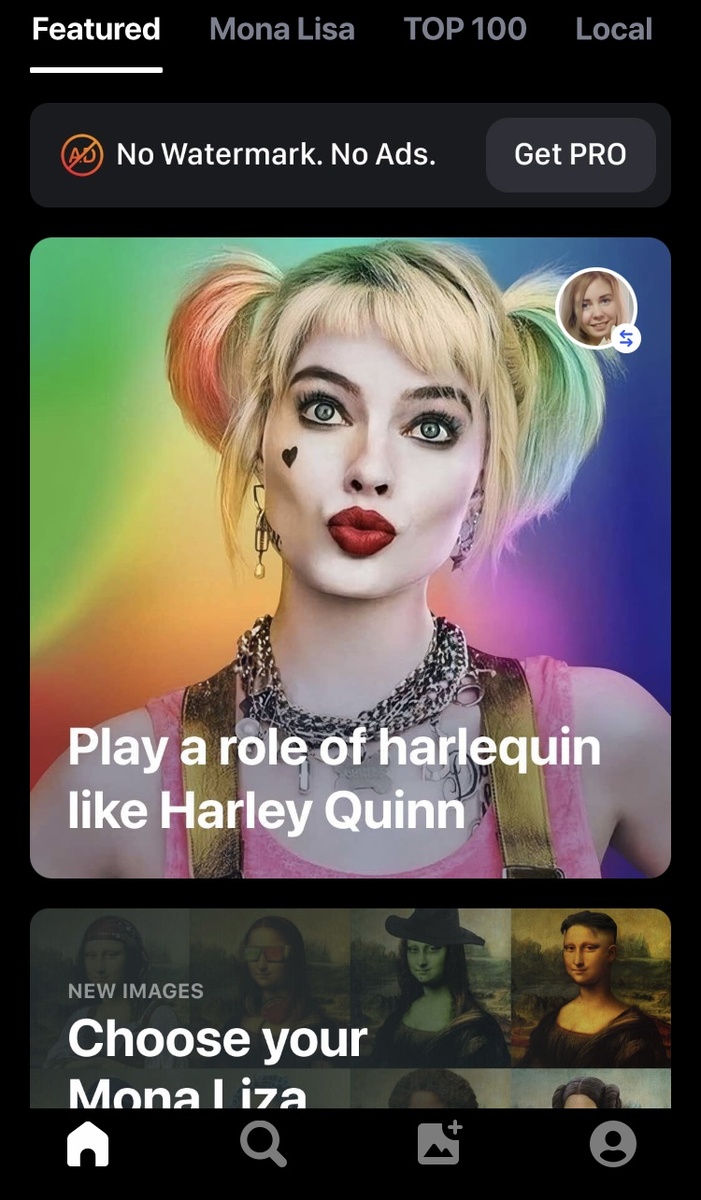Open the TOP 100 tab

click(x=465, y=29)
